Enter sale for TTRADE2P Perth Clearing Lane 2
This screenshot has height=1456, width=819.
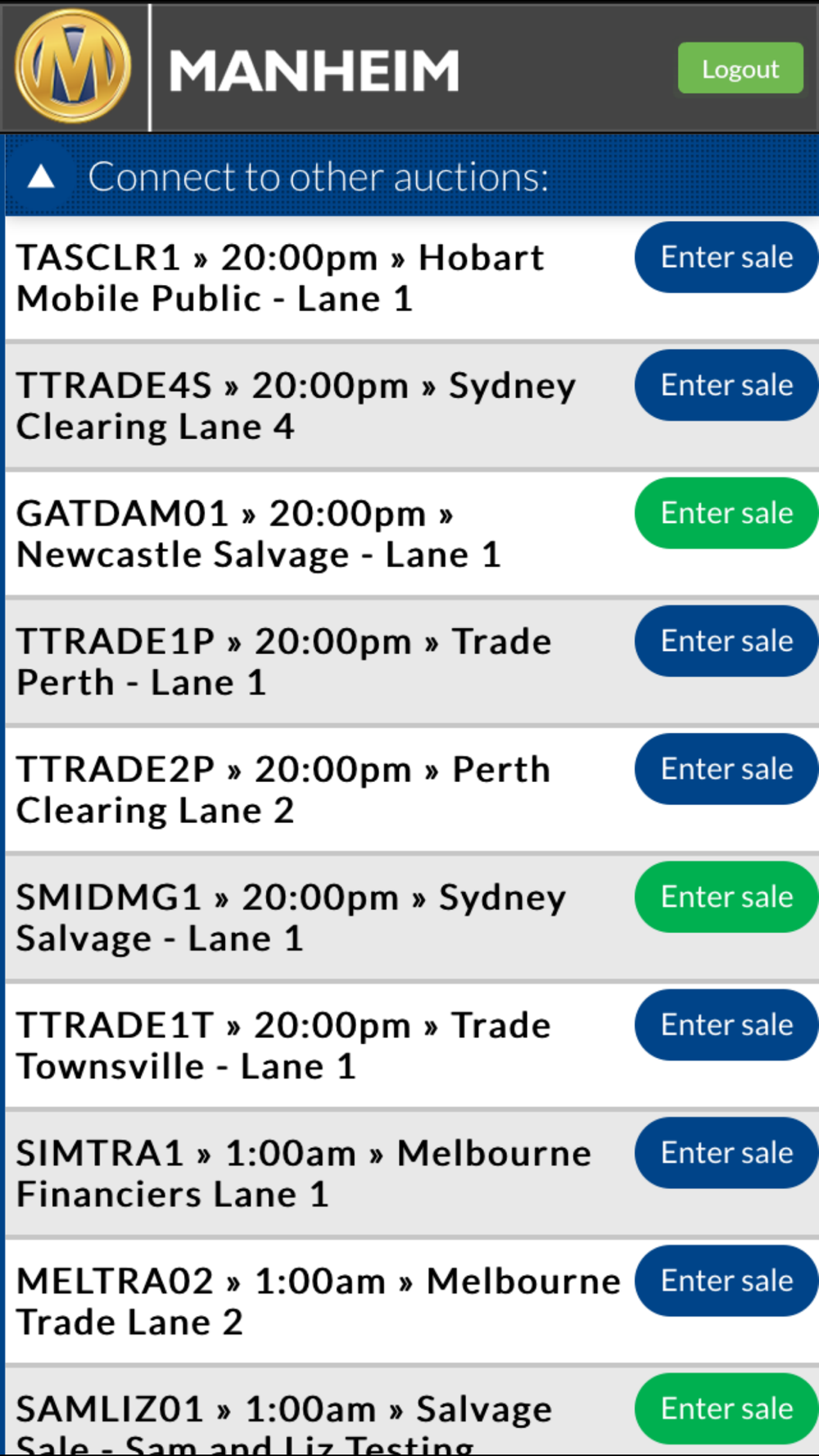click(726, 769)
